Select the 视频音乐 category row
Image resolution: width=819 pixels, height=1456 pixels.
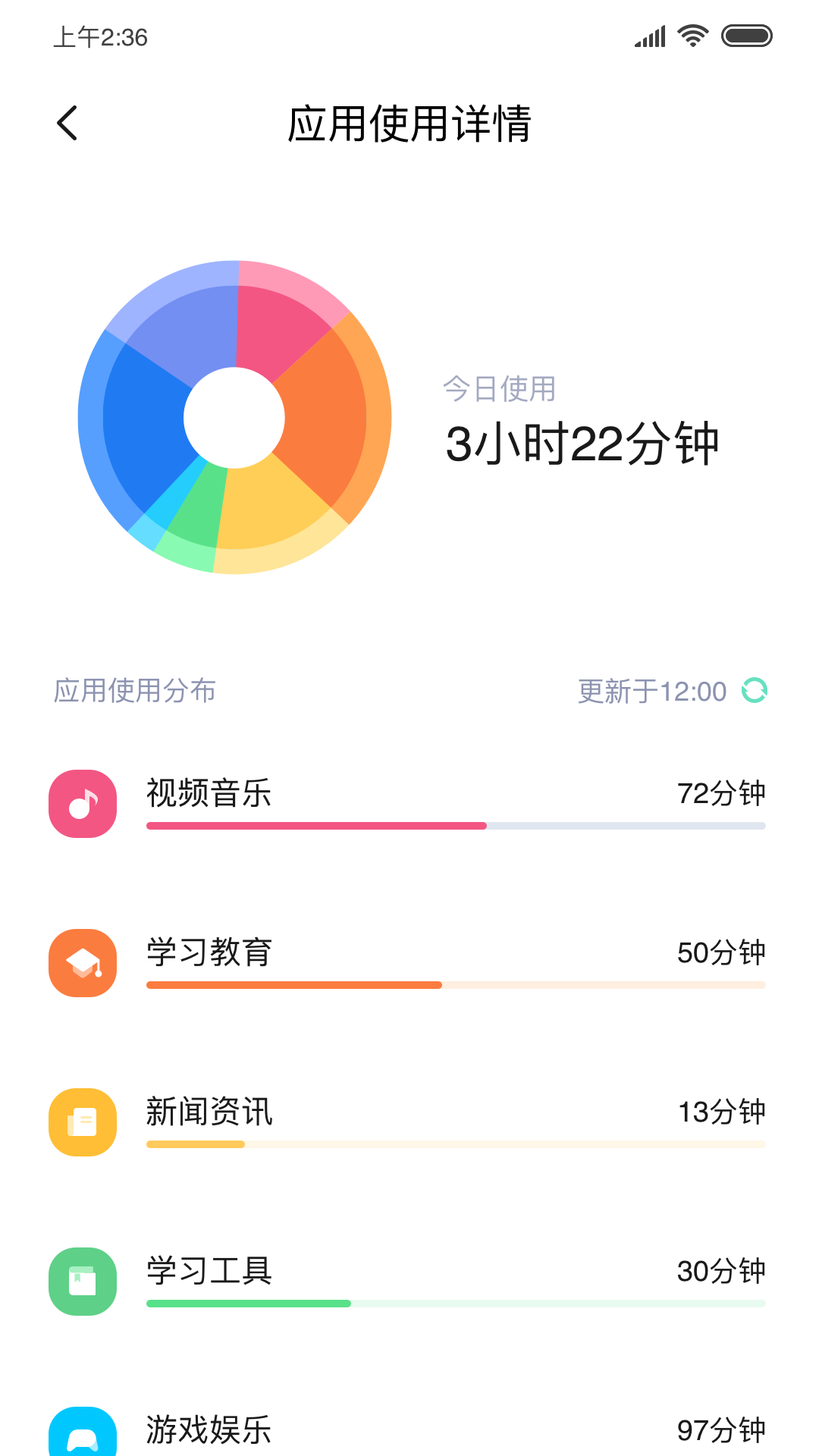click(x=409, y=804)
